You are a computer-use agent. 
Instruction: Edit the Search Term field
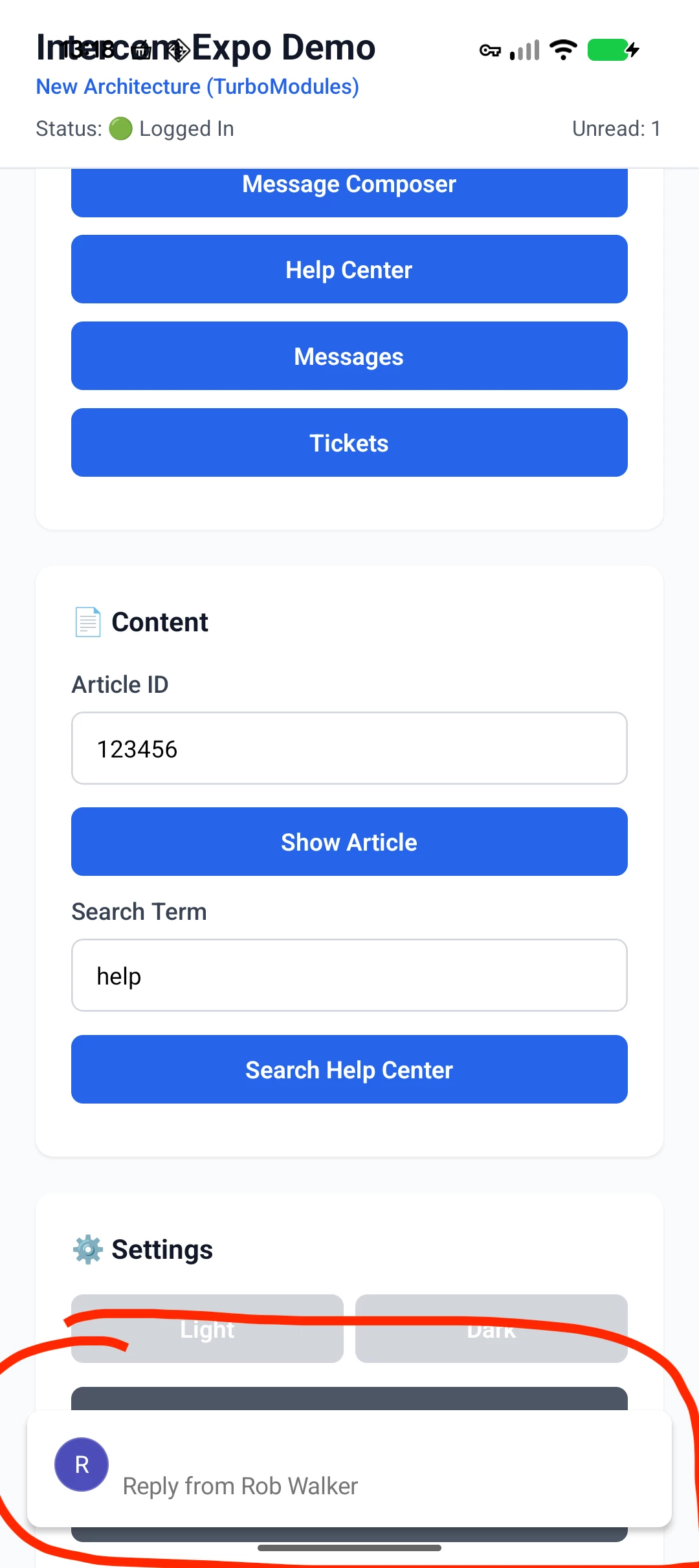click(349, 975)
